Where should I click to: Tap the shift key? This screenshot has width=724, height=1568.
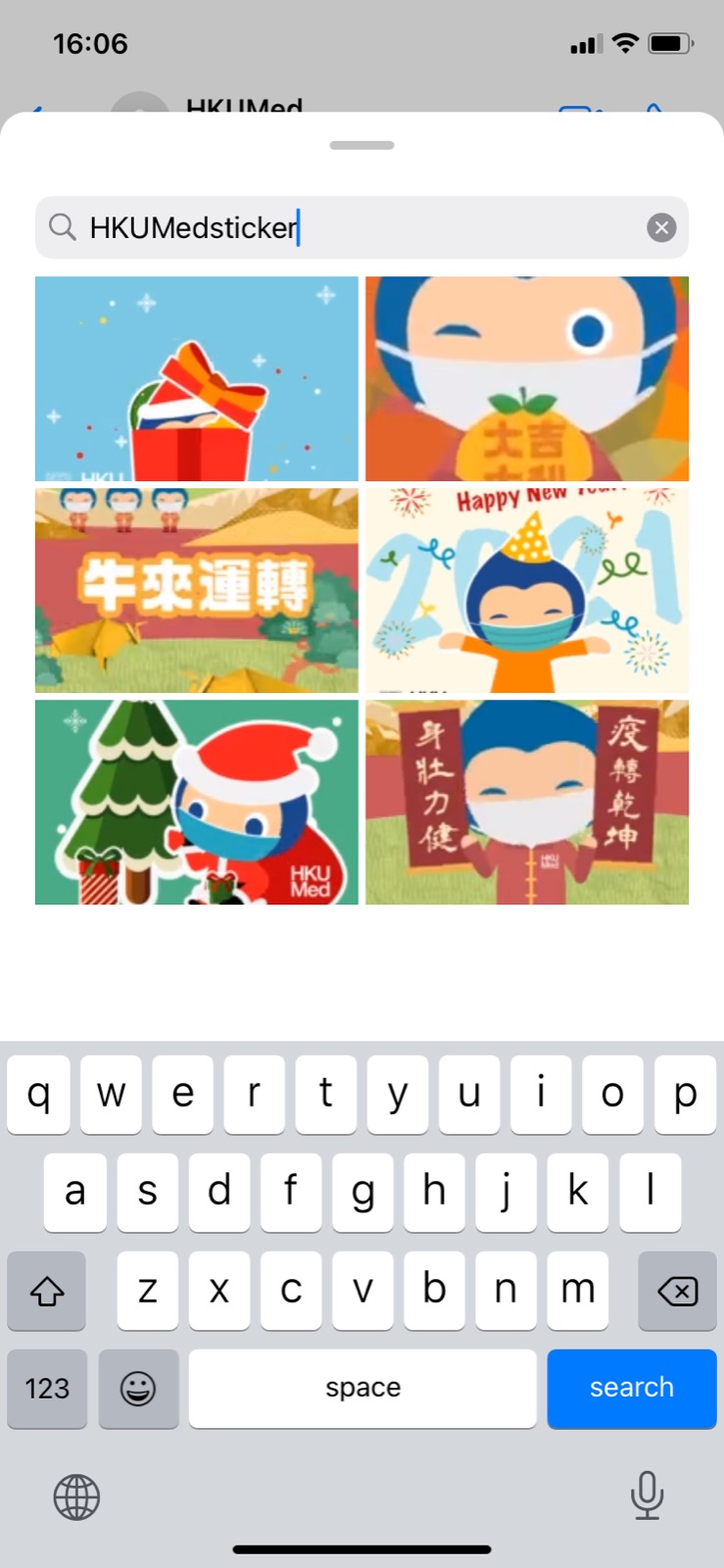point(47,1291)
